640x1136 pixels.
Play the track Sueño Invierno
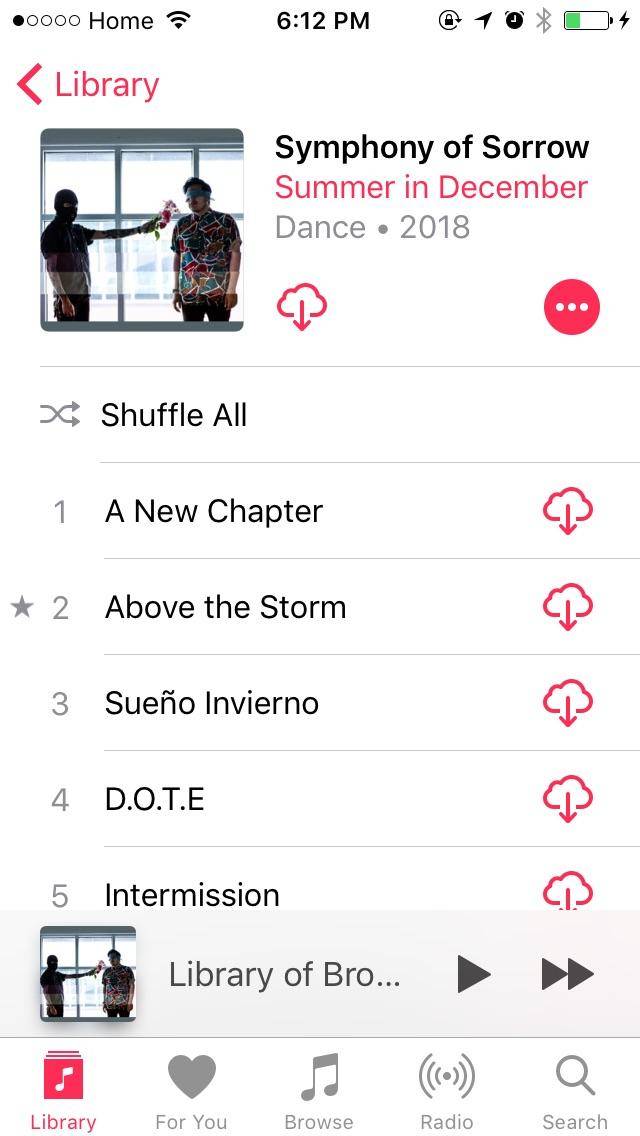coord(212,703)
